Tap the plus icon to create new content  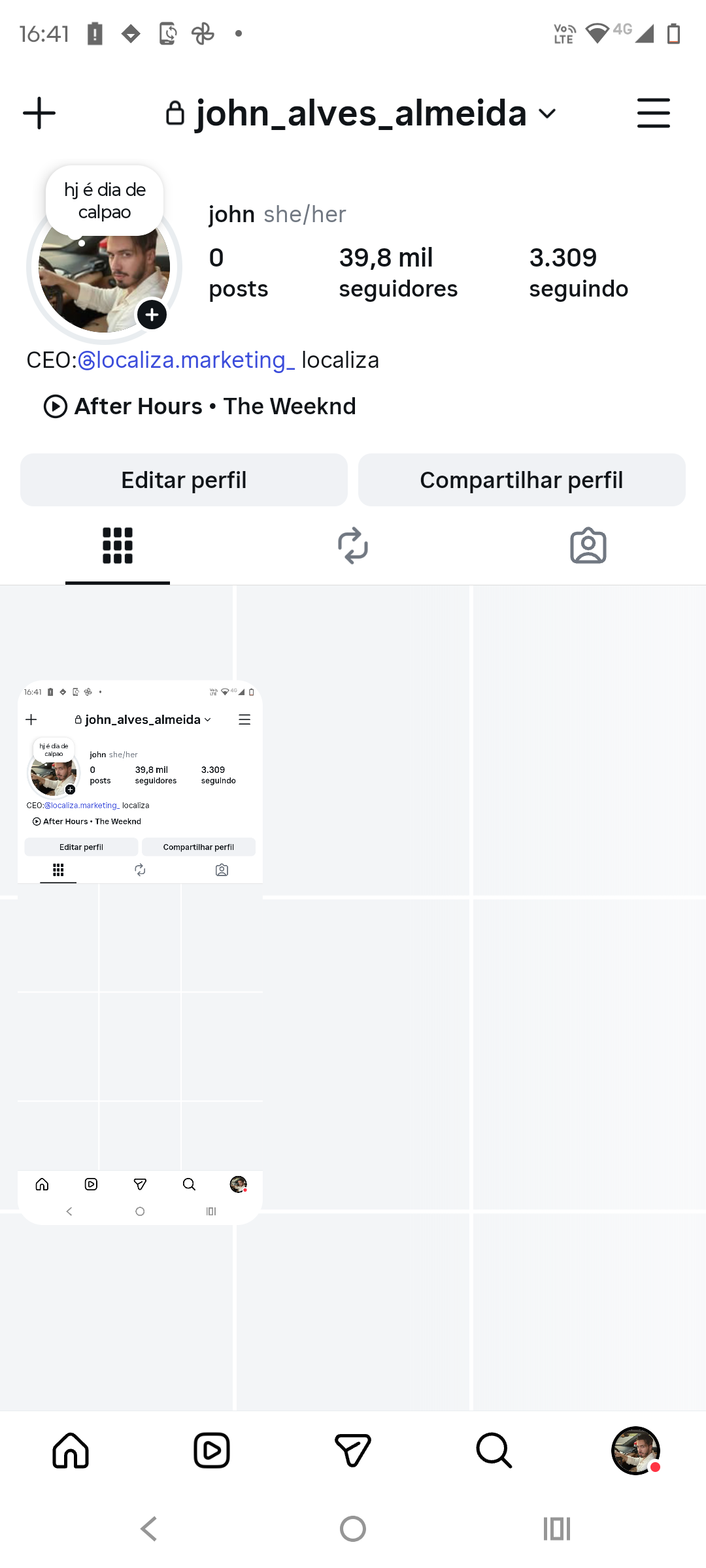click(39, 113)
